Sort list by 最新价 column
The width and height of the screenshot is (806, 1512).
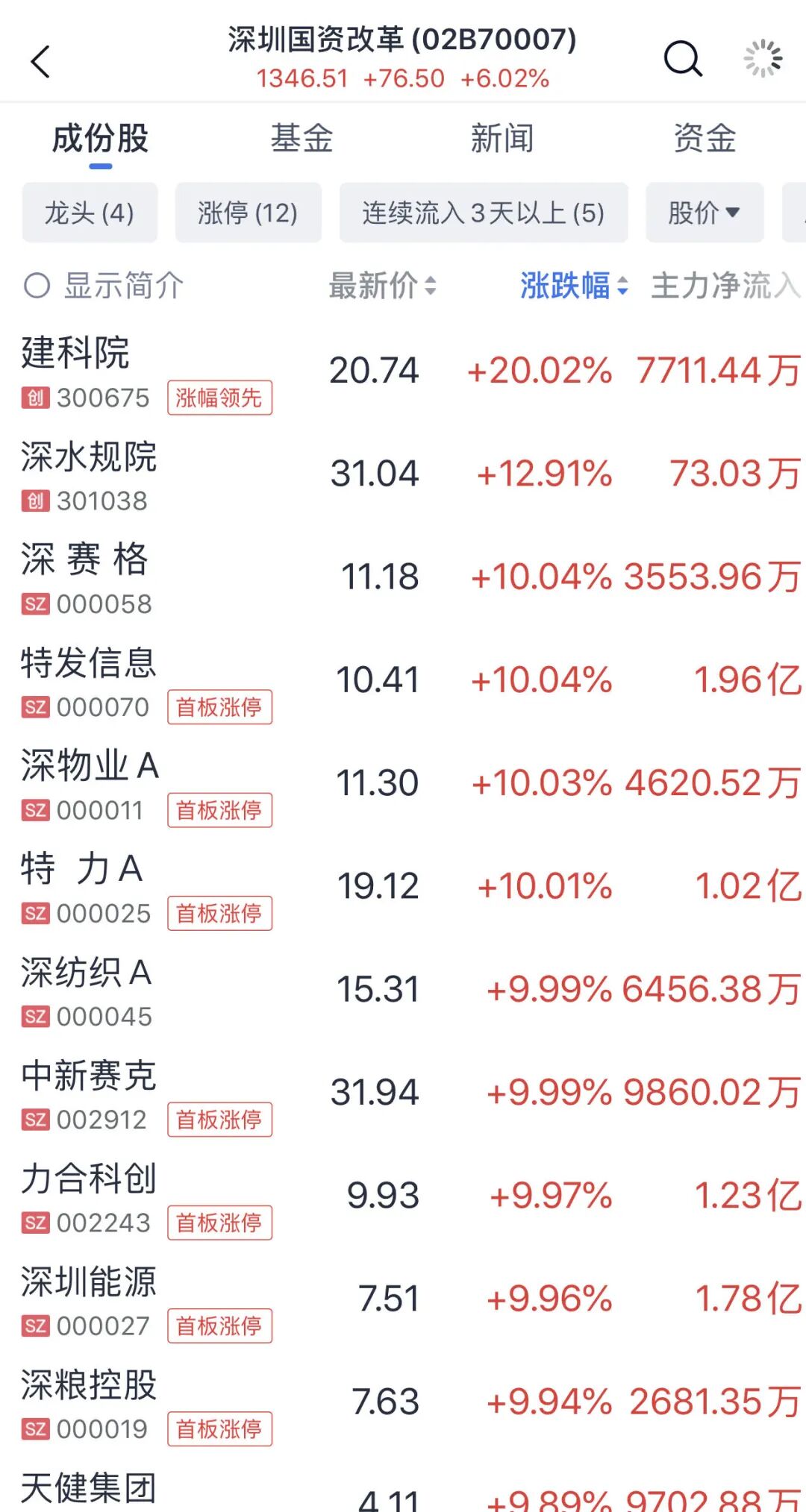click(x=382, y=286)
